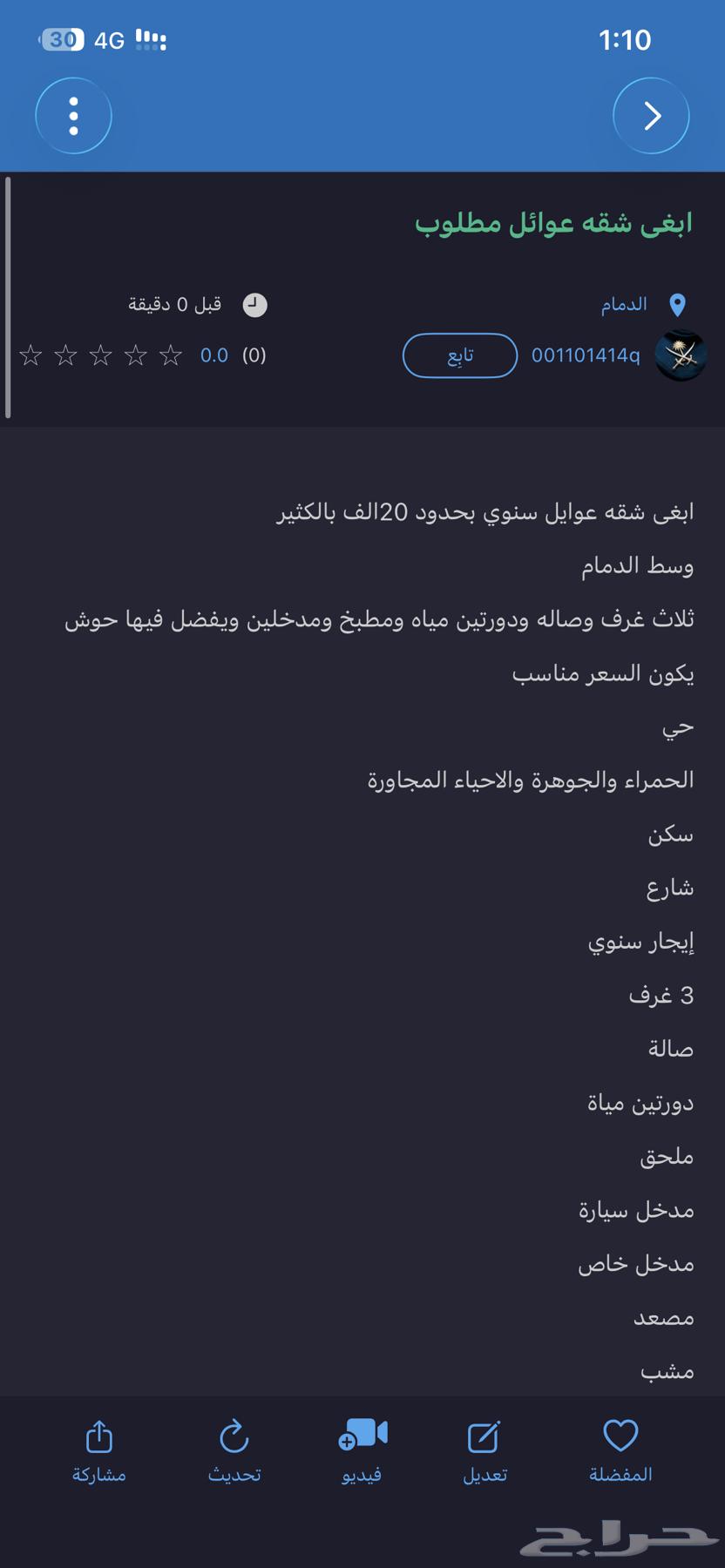Expand options via the vertical ellipsis

point(72,115)
